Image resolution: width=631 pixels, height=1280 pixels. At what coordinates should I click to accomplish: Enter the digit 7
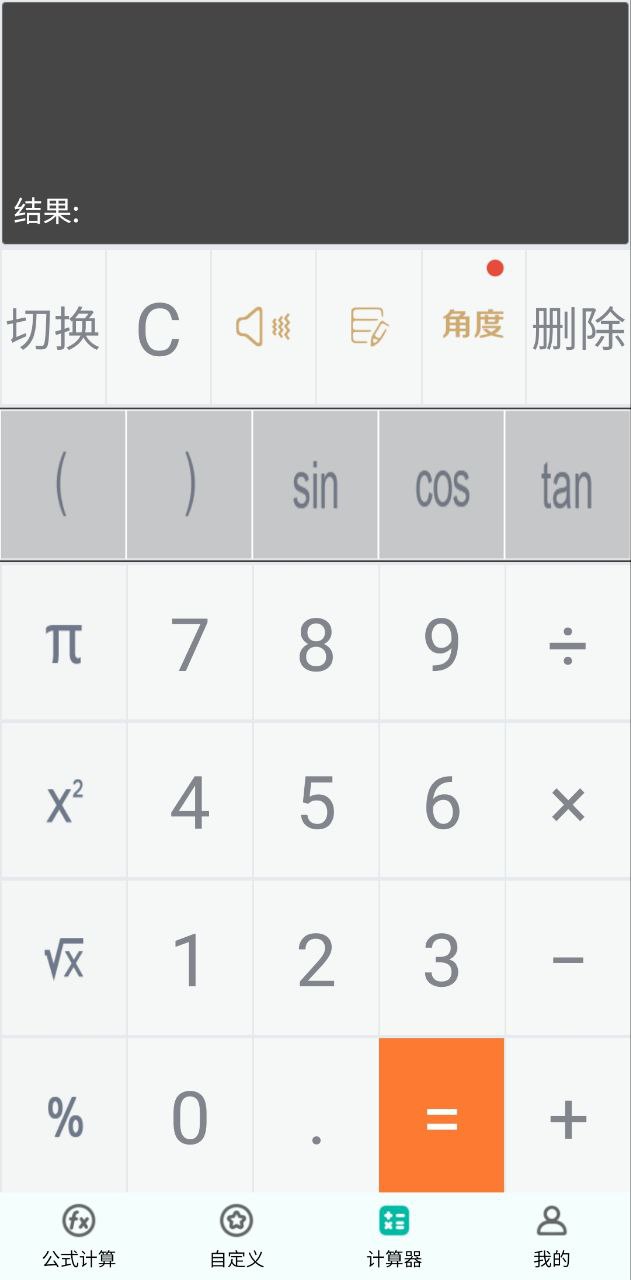coord(189,643)
